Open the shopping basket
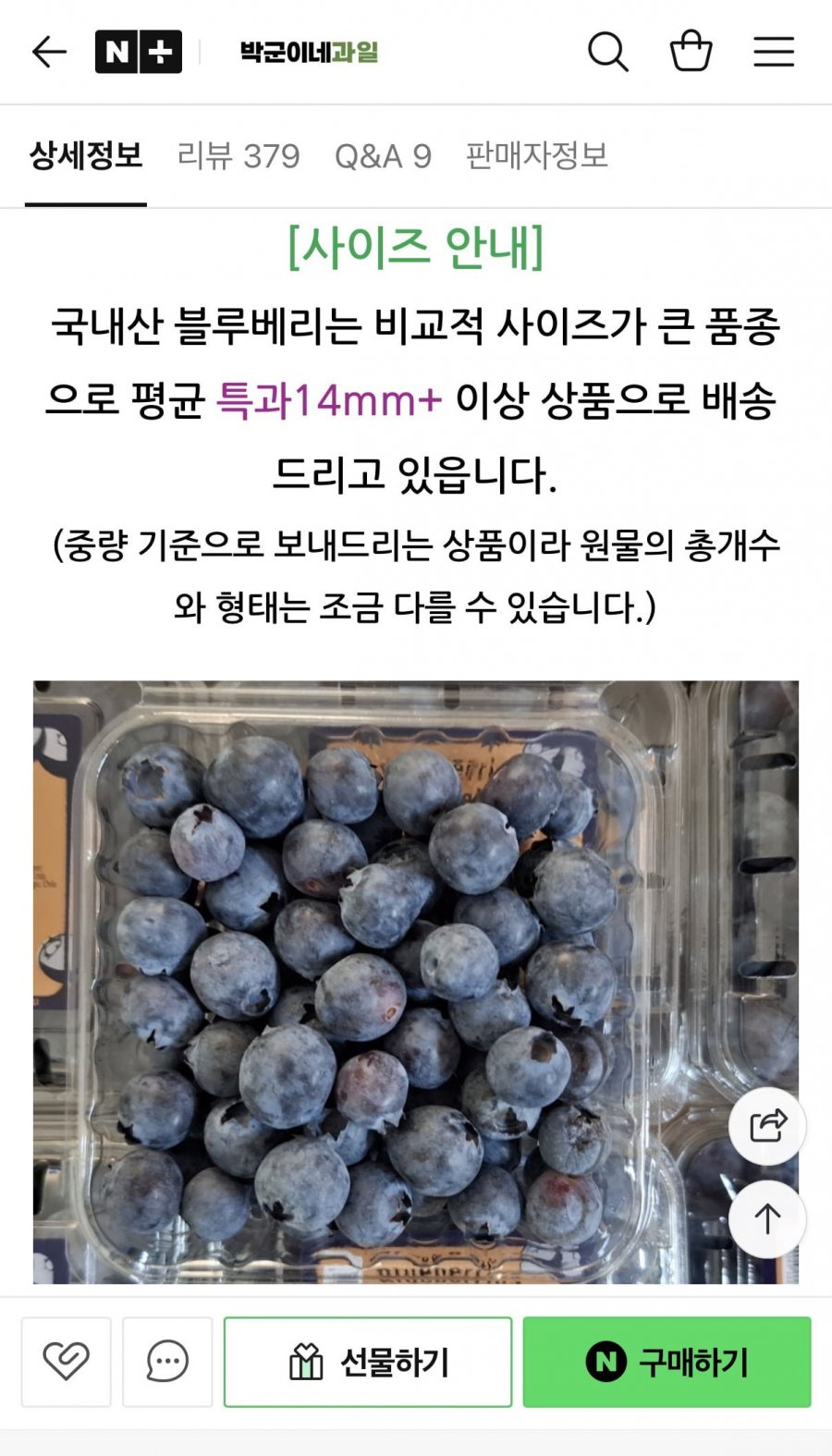The image size is (832, 1456). pyautogui.click(x=691, y=52)
